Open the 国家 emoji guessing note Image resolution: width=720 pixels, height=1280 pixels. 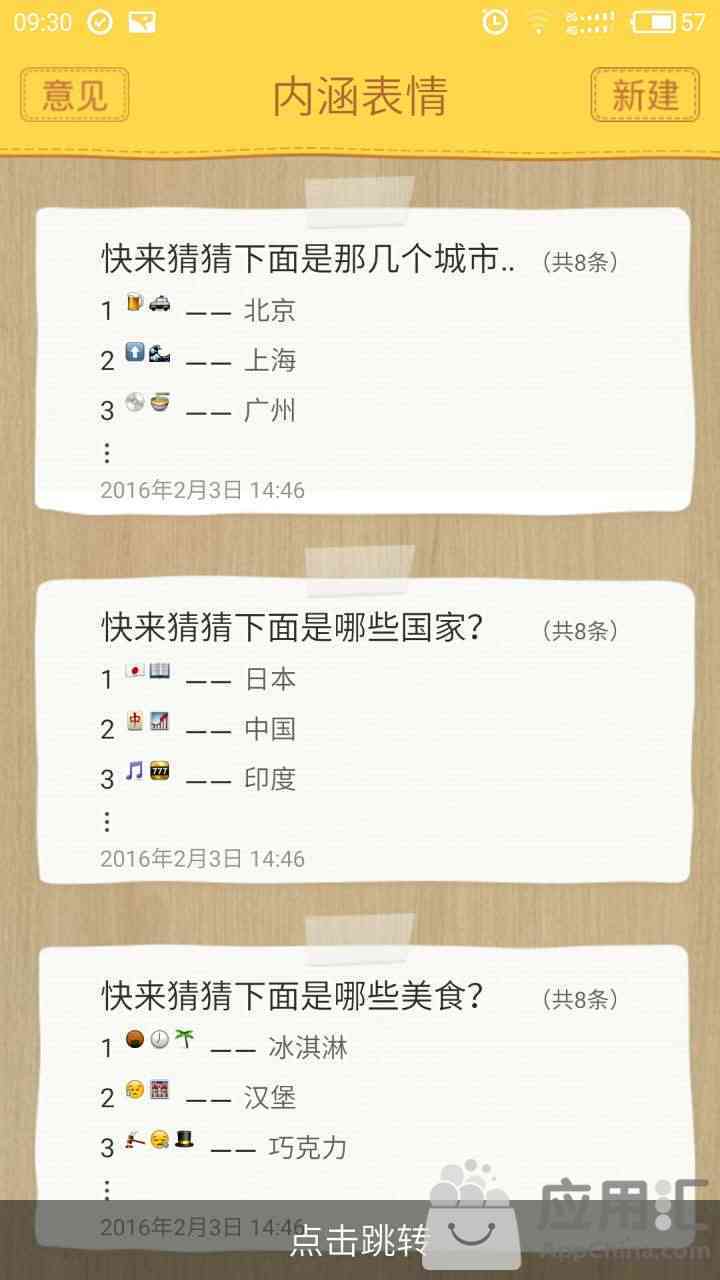point(362,730)
